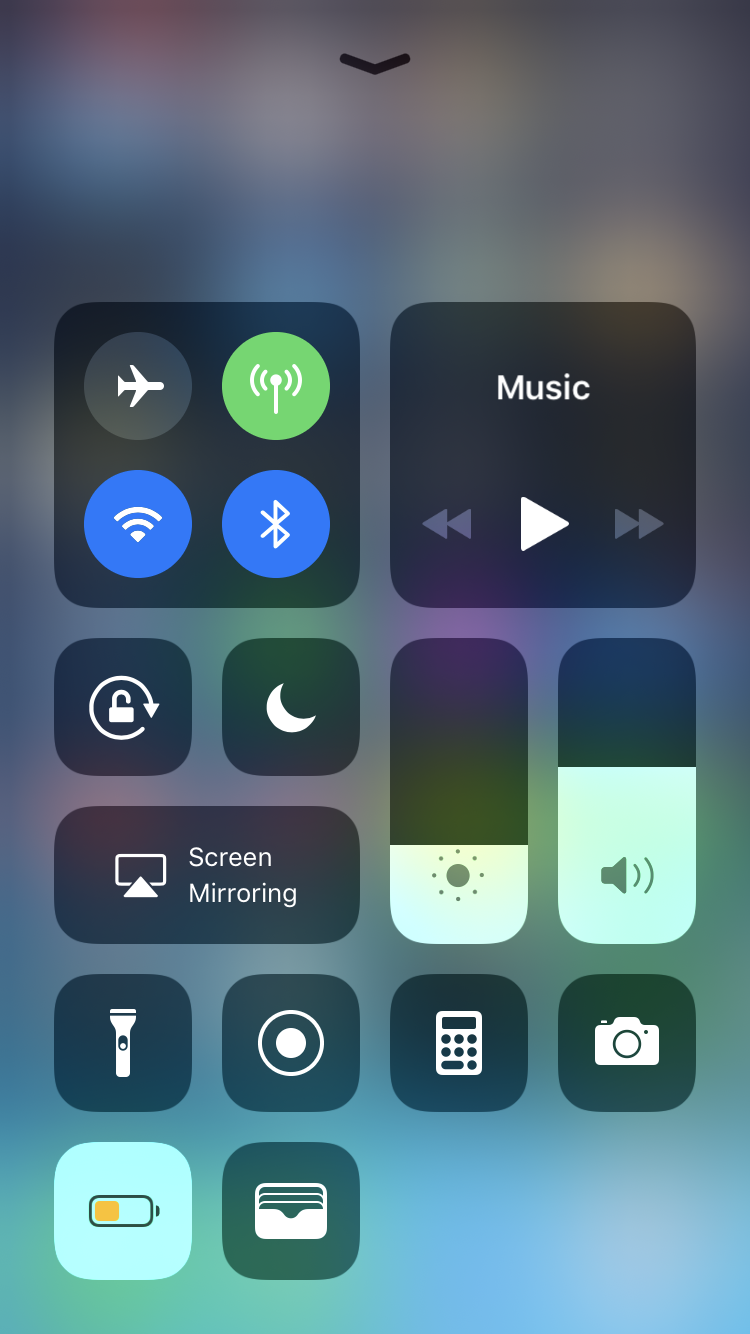This screenshot has width=750, height=1334.
Task: Turn on the flashlight
Action: click(x=123, y=1043)
